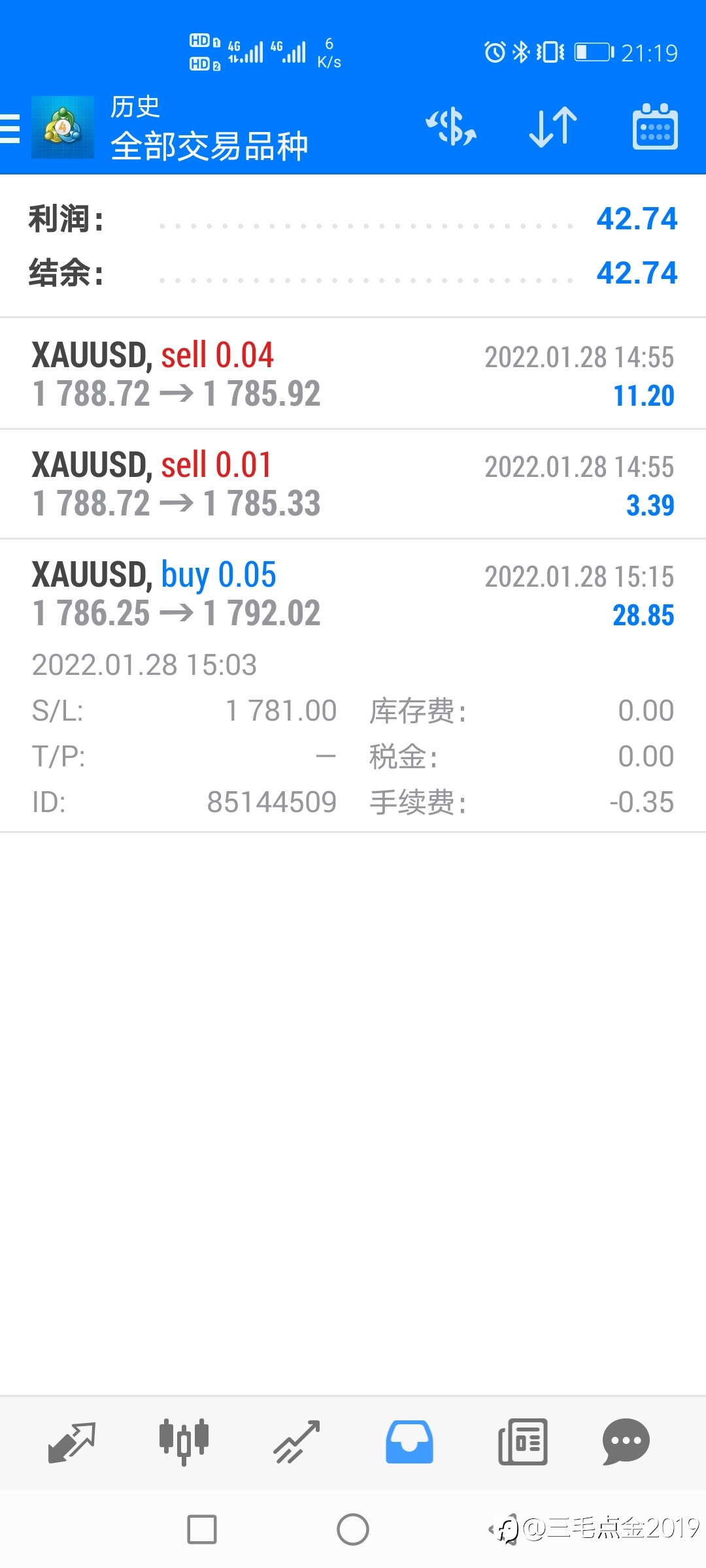The height and width of the screenshot is (1568, 706).
Task: Show recent apps via square button
Action: point(202,1529)
